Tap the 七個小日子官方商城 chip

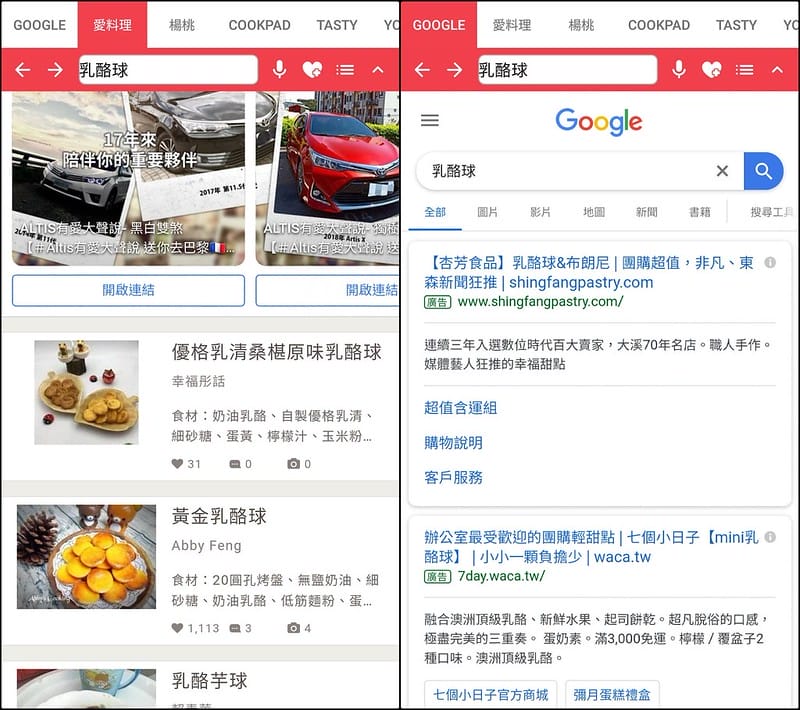[491, 694]
